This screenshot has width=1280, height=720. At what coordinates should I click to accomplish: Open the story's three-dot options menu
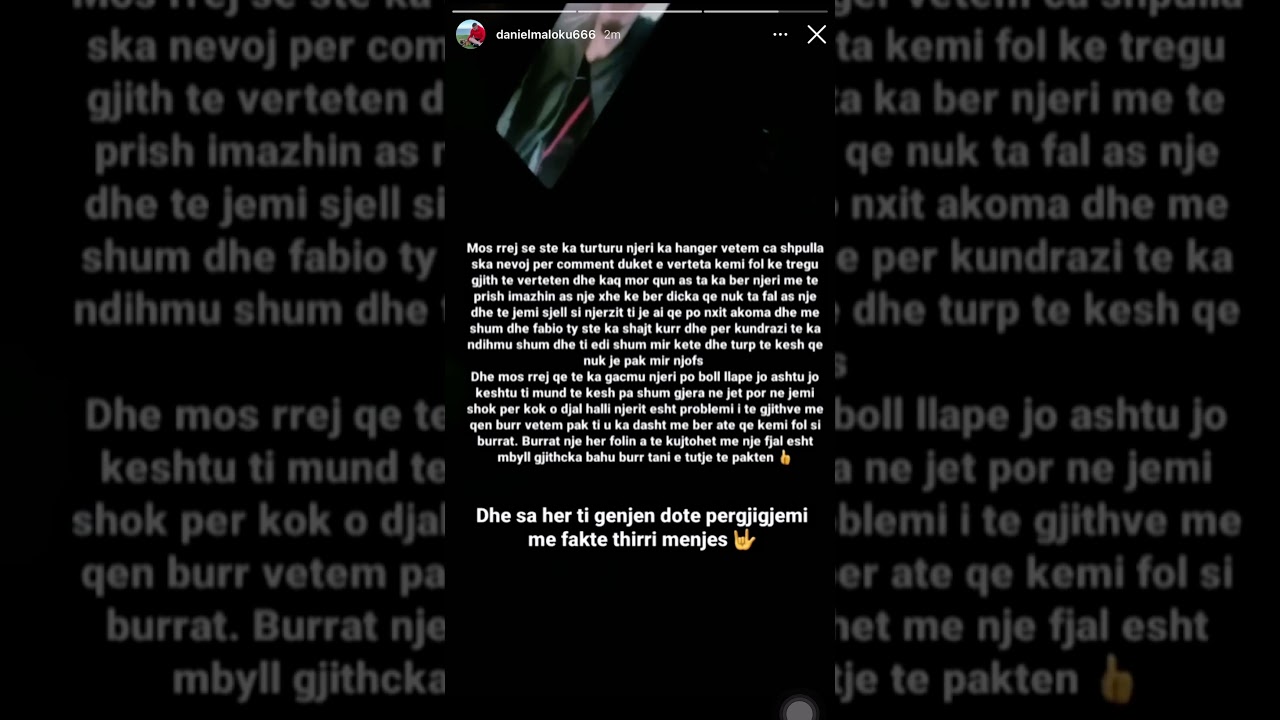[x=780, y=35]
